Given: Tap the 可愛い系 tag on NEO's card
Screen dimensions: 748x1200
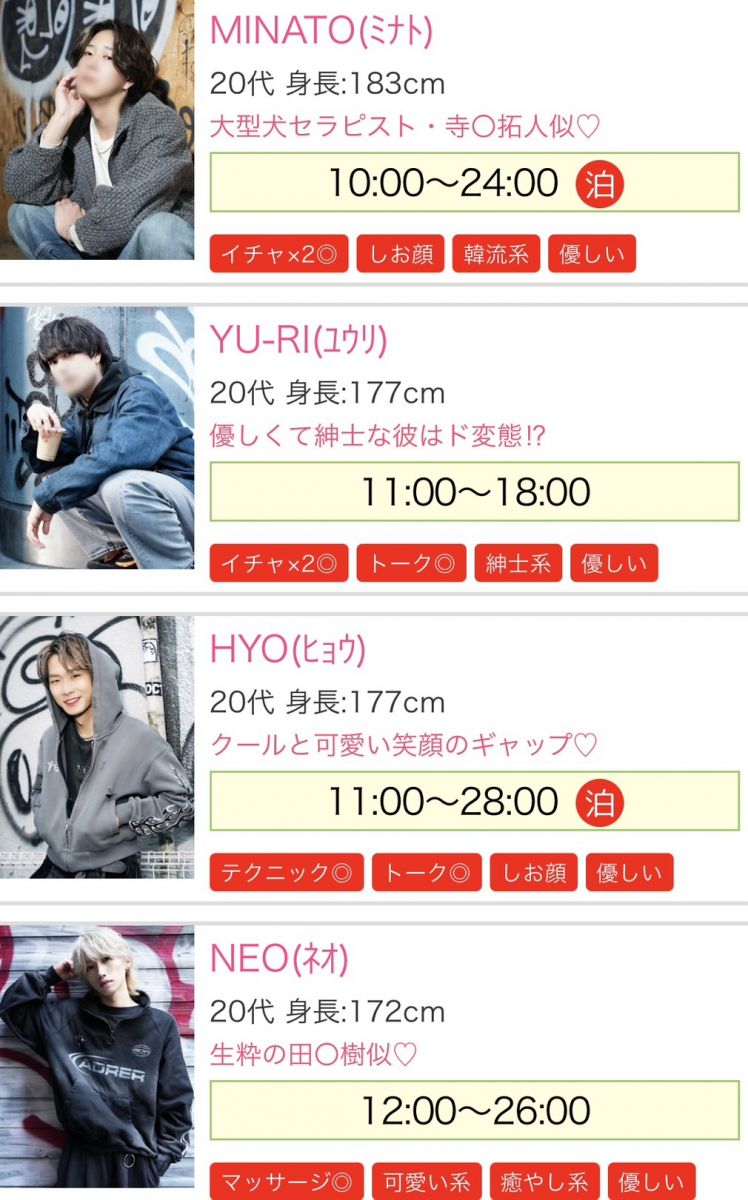Looking at the screenshot, I should click(427, 1181).
